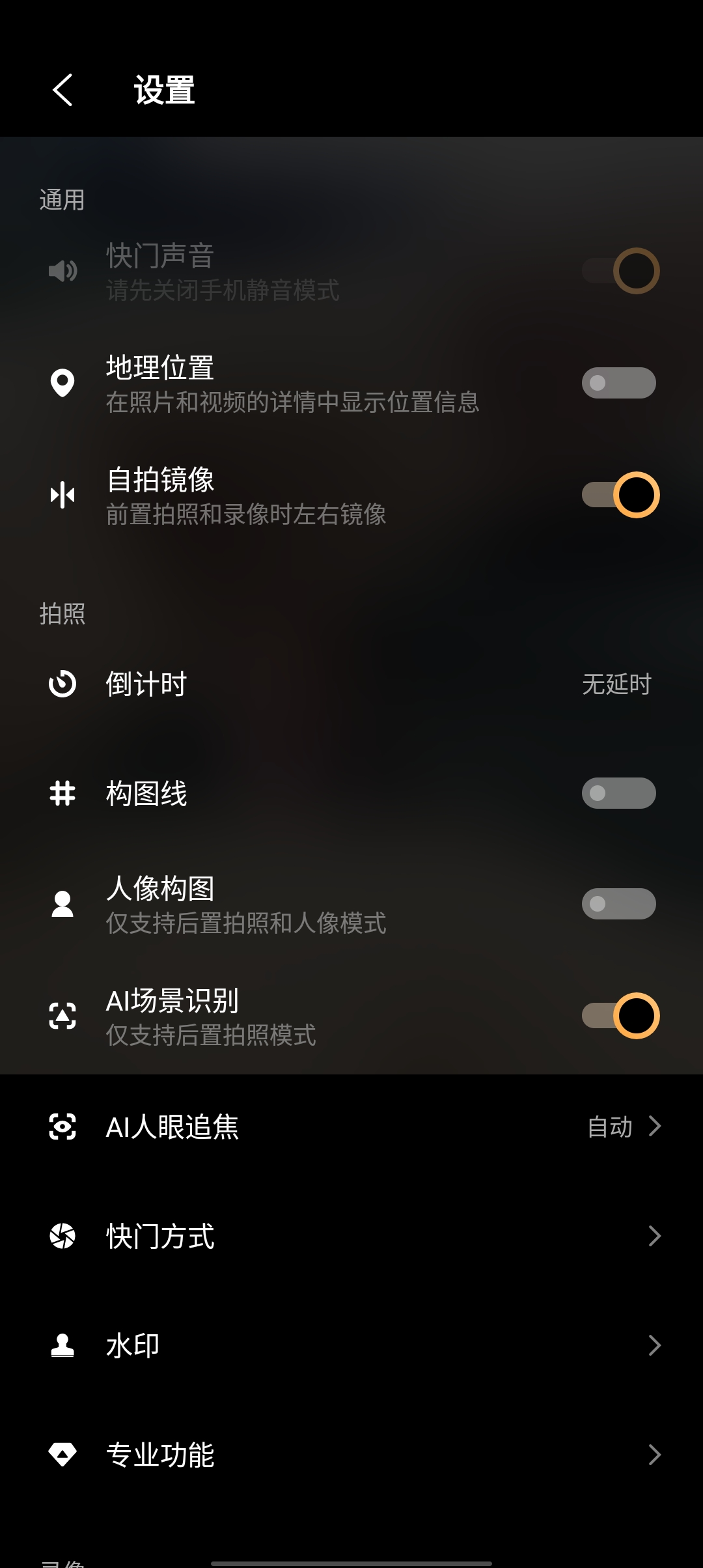Open AI人眼追焦 options
Viewport: 703px width, 1568px height.
tap(351, 1127)
